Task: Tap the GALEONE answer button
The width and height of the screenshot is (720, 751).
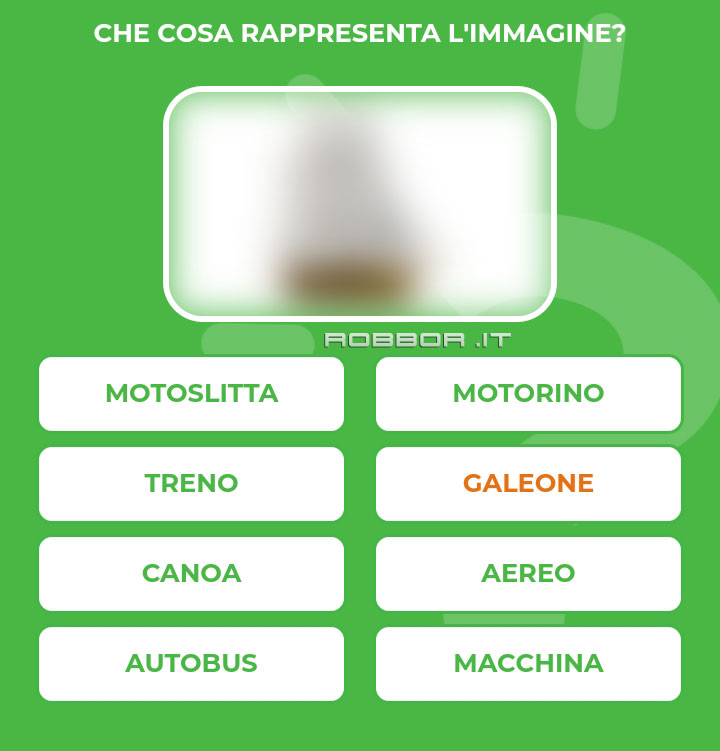Action: pos(528,483)
